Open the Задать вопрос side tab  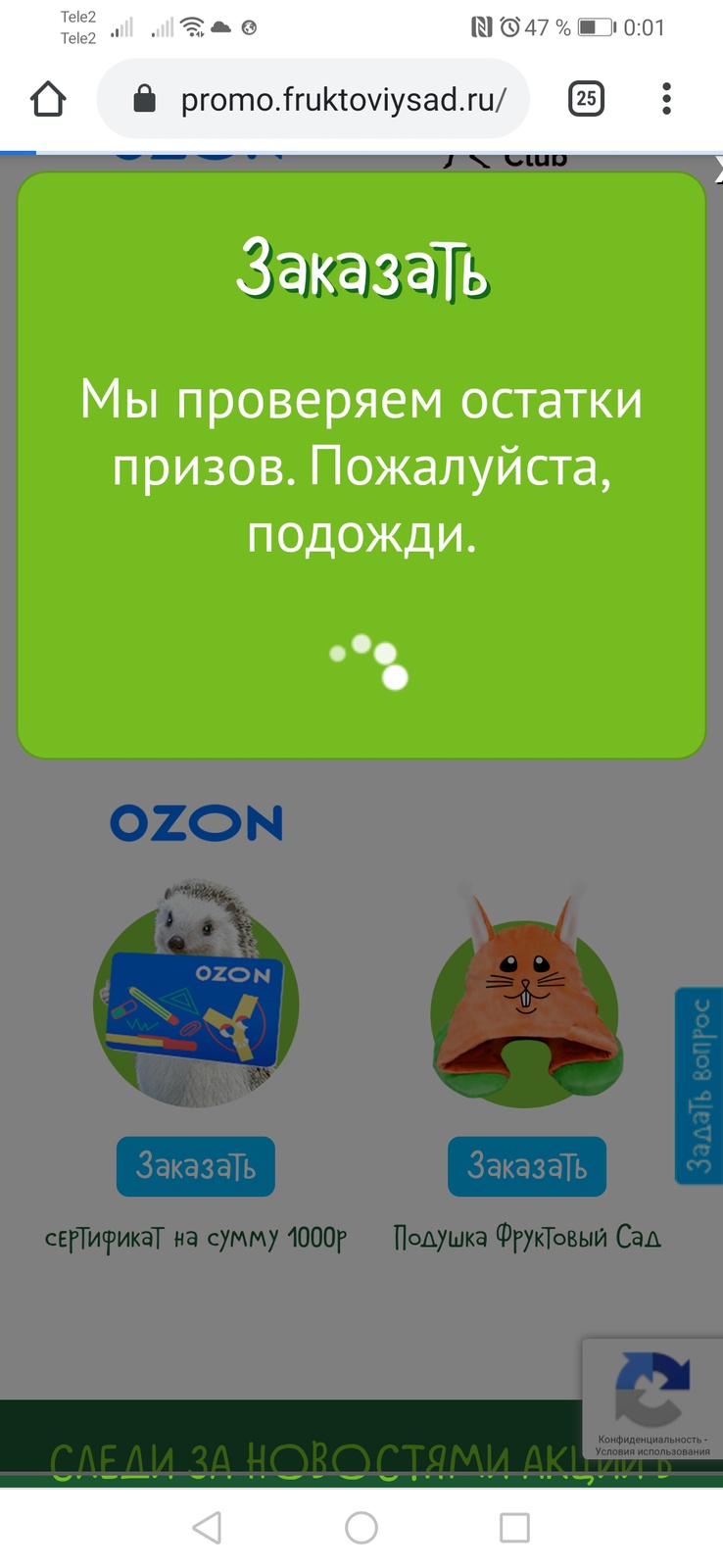pyautogui.click(x=699, y=1086)
